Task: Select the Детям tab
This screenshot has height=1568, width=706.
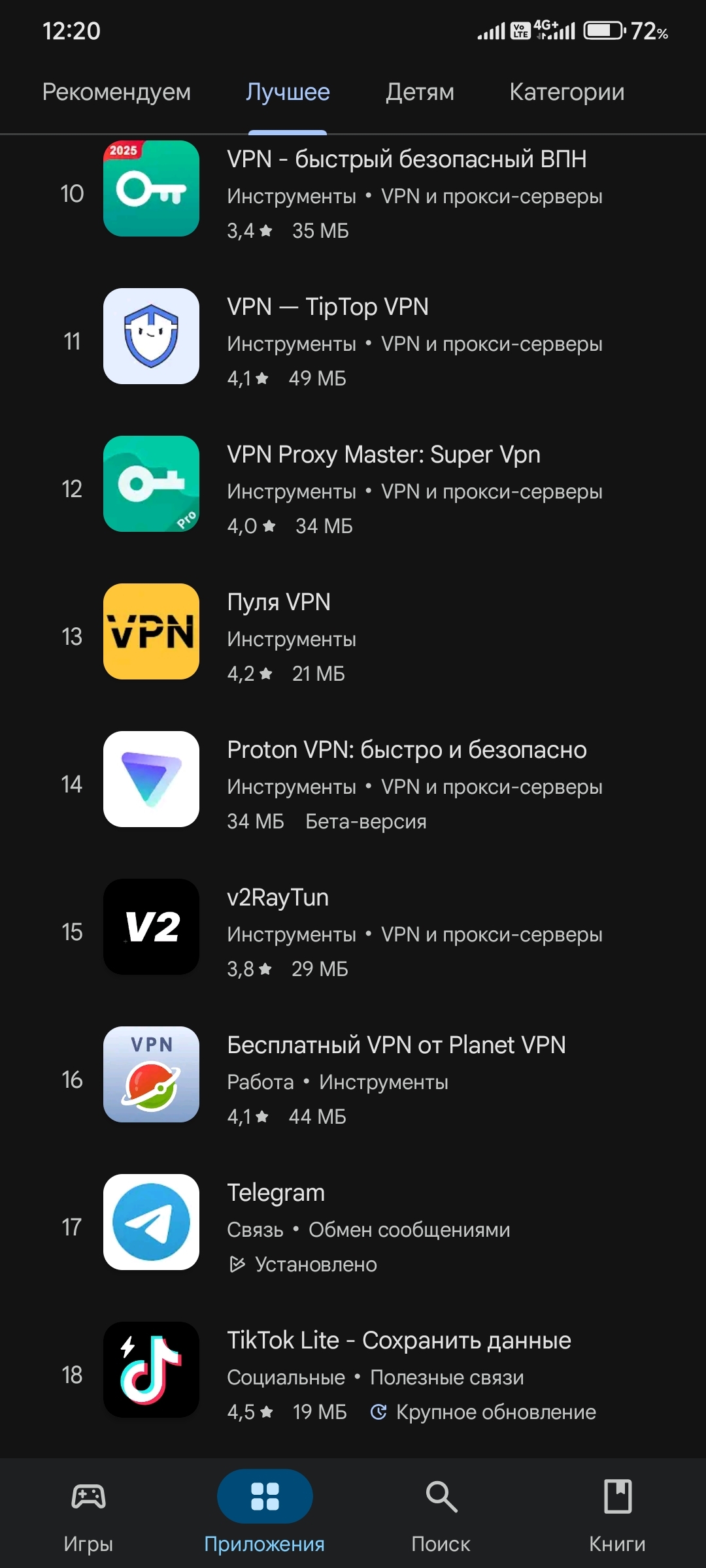Action: [420, 92]
